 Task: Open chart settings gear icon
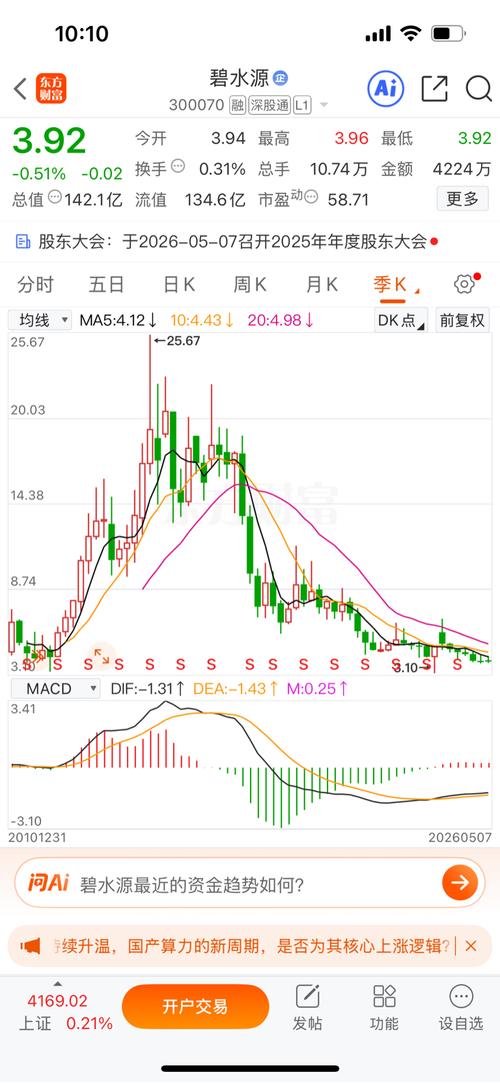tap(465, 284)
